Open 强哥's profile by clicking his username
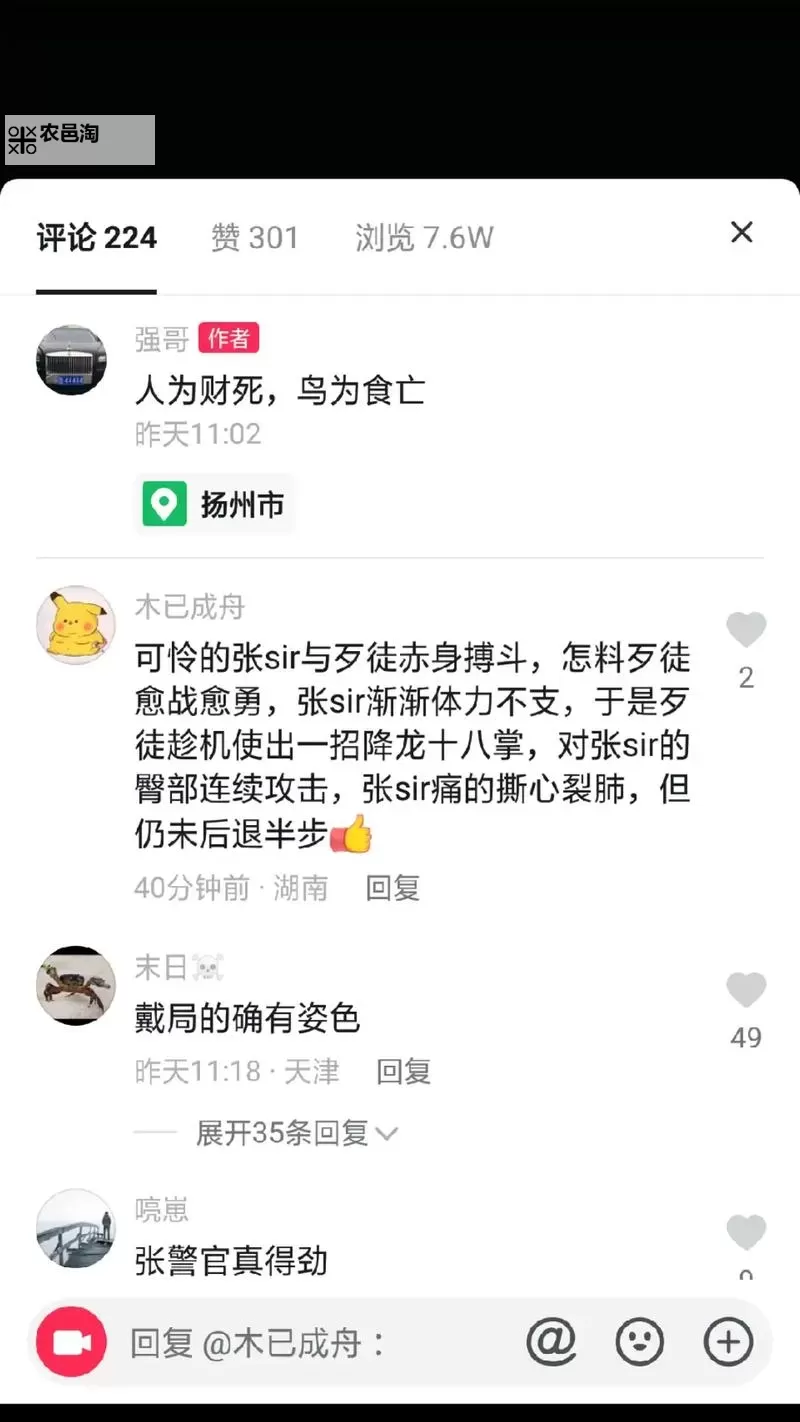Image resolution: width=800 pixels, height=1422 pixels. [161, 339]
